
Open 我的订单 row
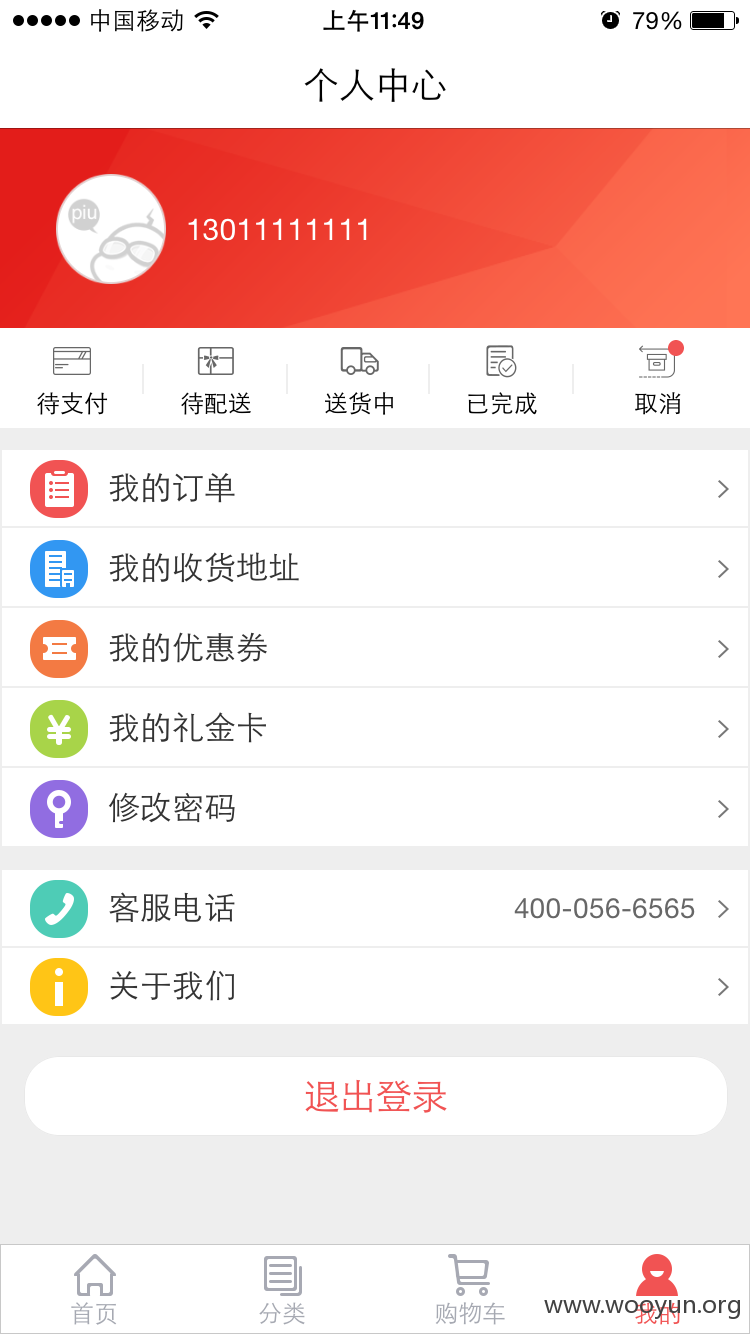(375, 488)
